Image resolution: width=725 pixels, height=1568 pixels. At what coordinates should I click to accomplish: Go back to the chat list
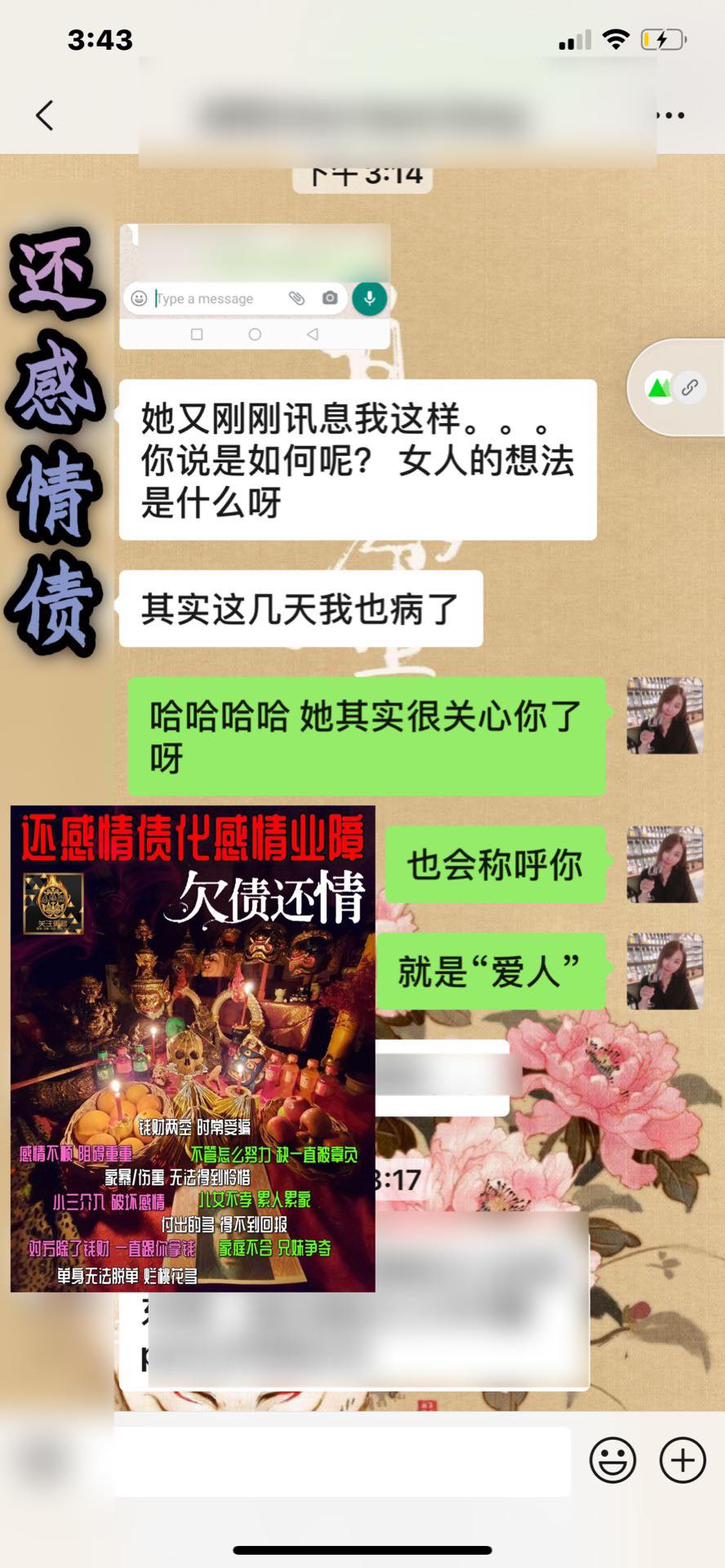[46, 115]
